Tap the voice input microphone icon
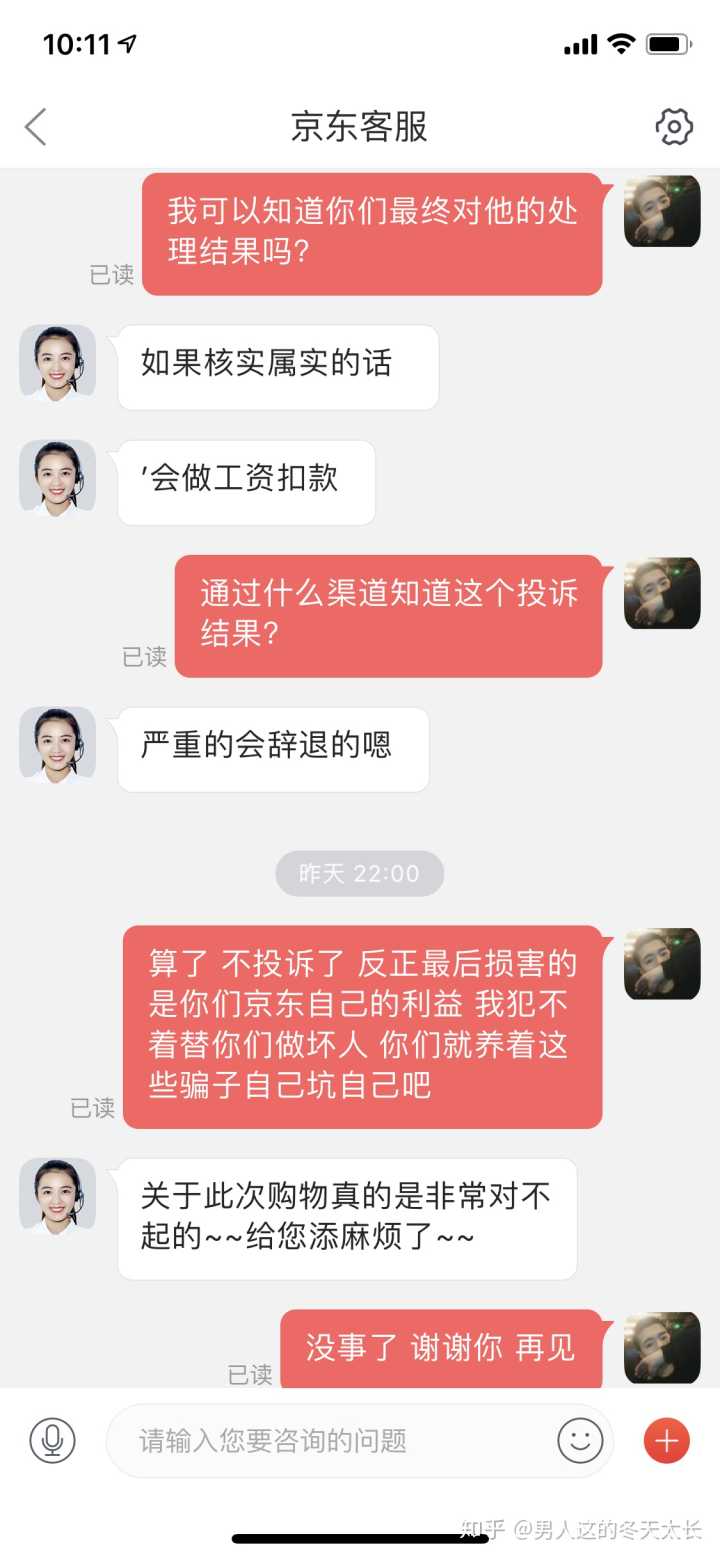720x1559 pixels. (x=52, y=1441)
